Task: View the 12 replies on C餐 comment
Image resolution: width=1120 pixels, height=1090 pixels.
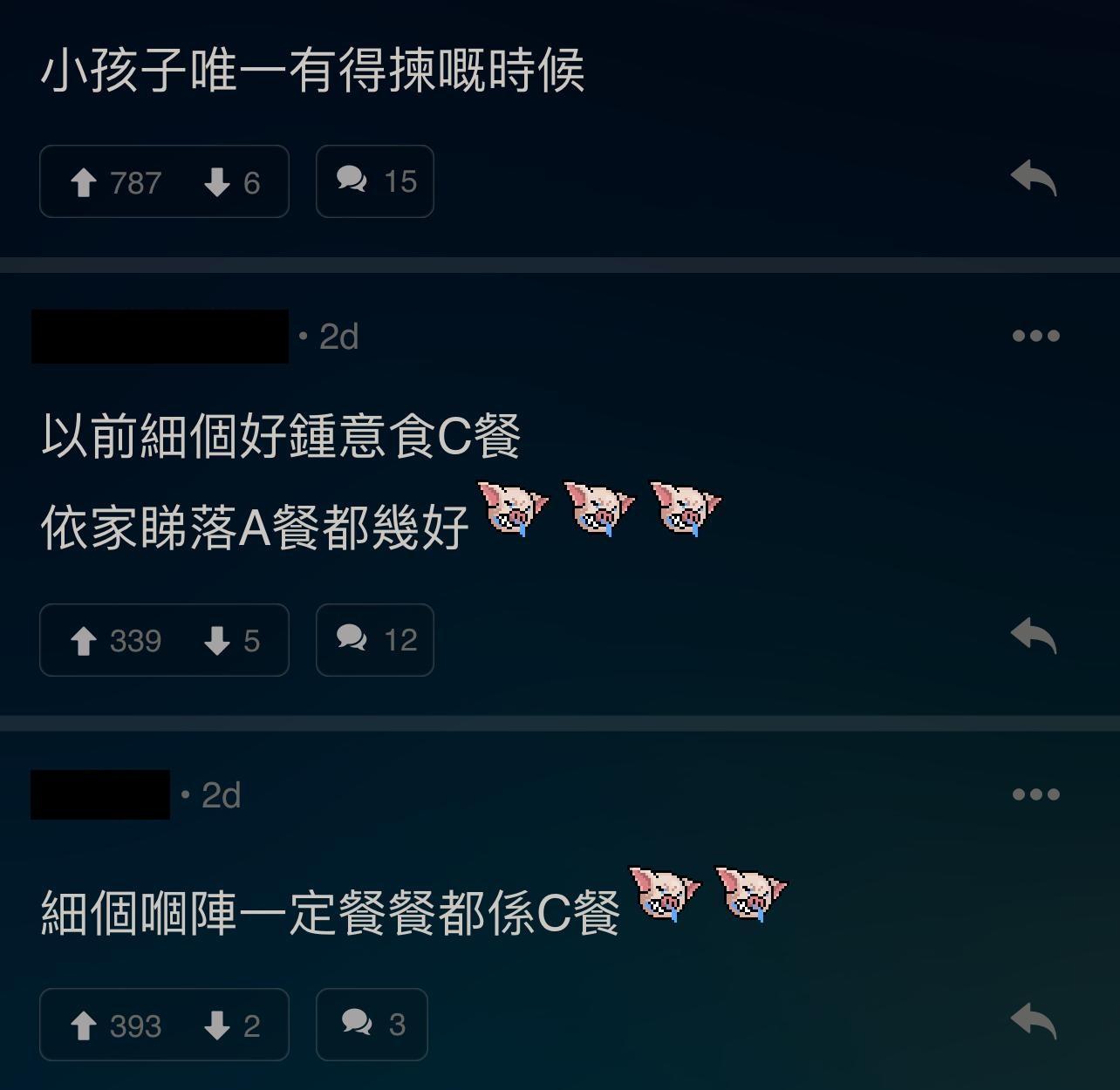Action: click(374, 640)
